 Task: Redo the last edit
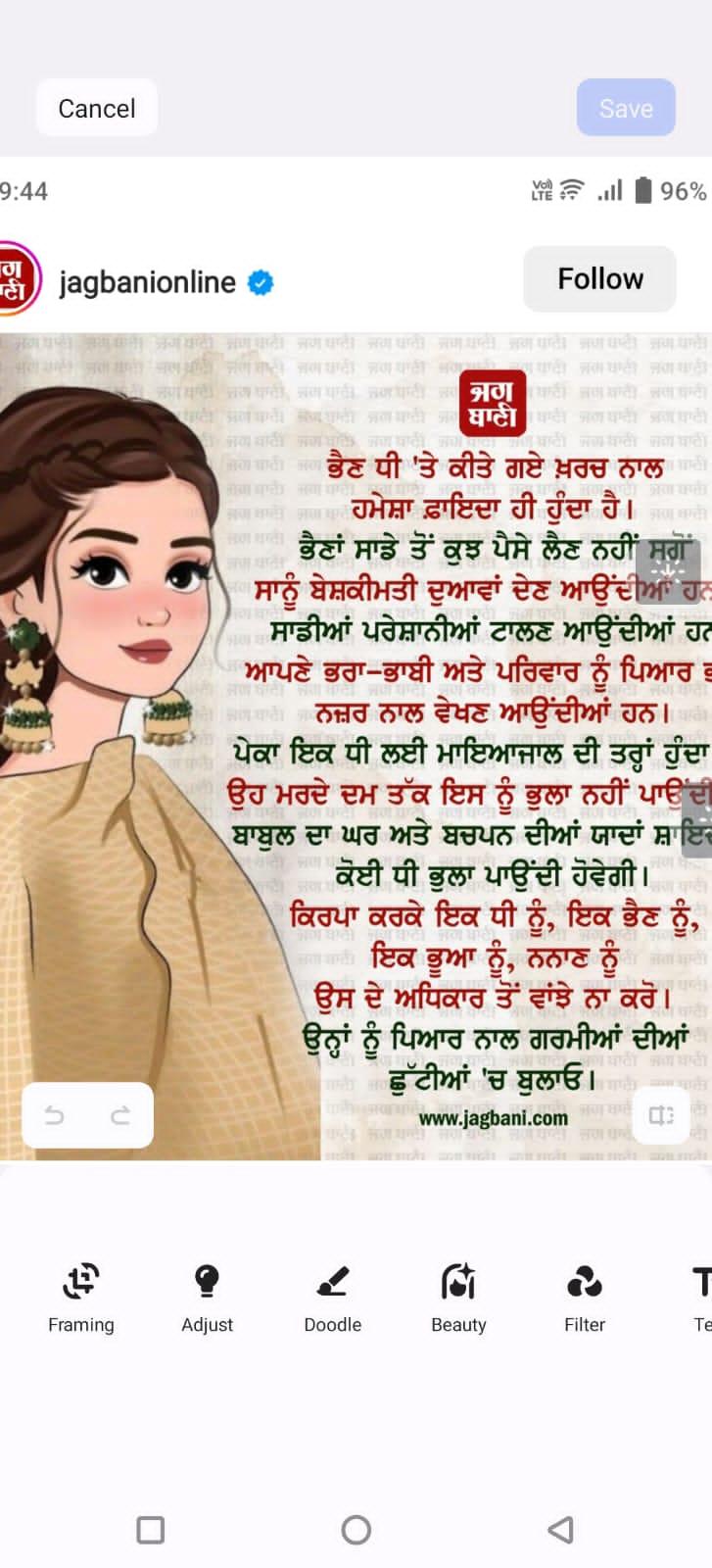pyautogui.click(x=120, y=1114)
